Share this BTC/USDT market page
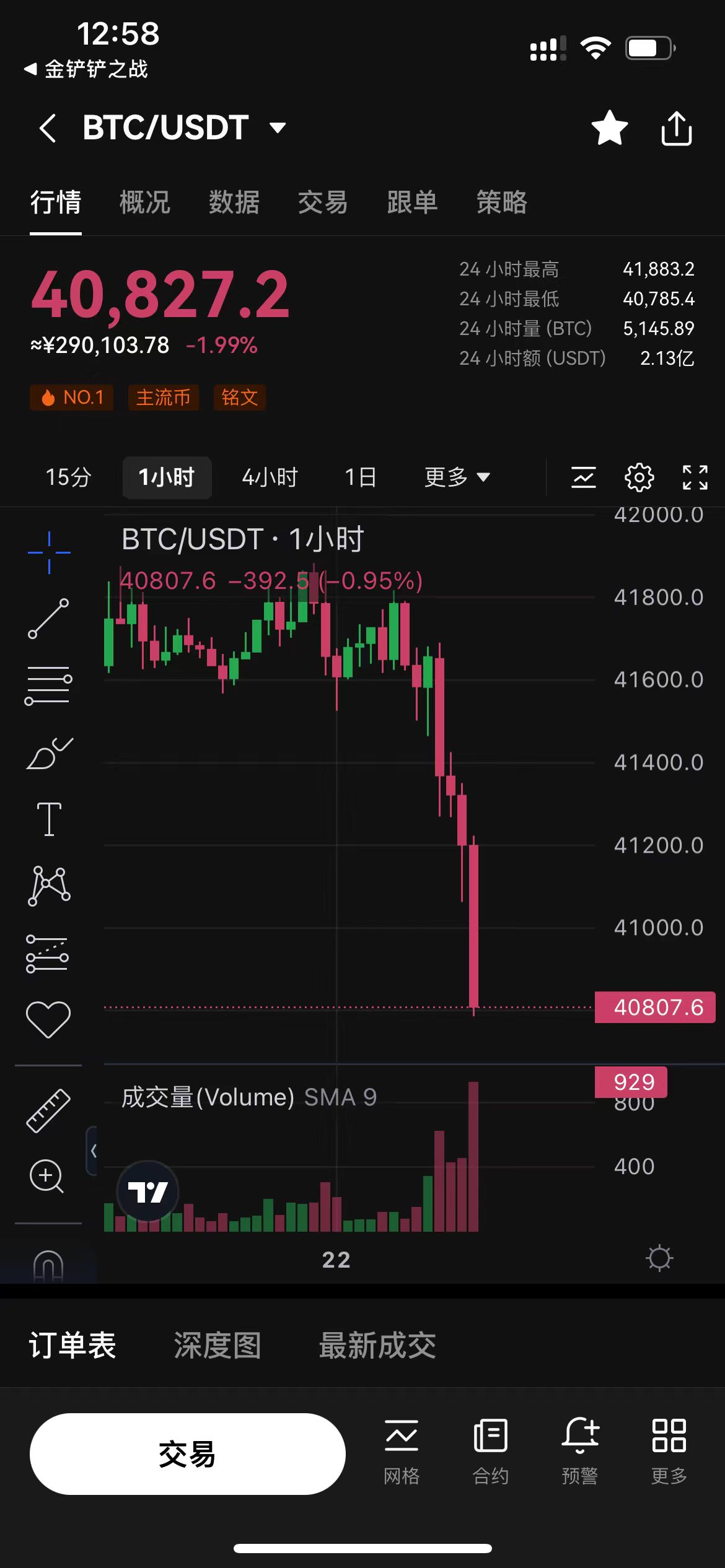The height and width of the screenshot is (1568, 725). tap(676, 128)
